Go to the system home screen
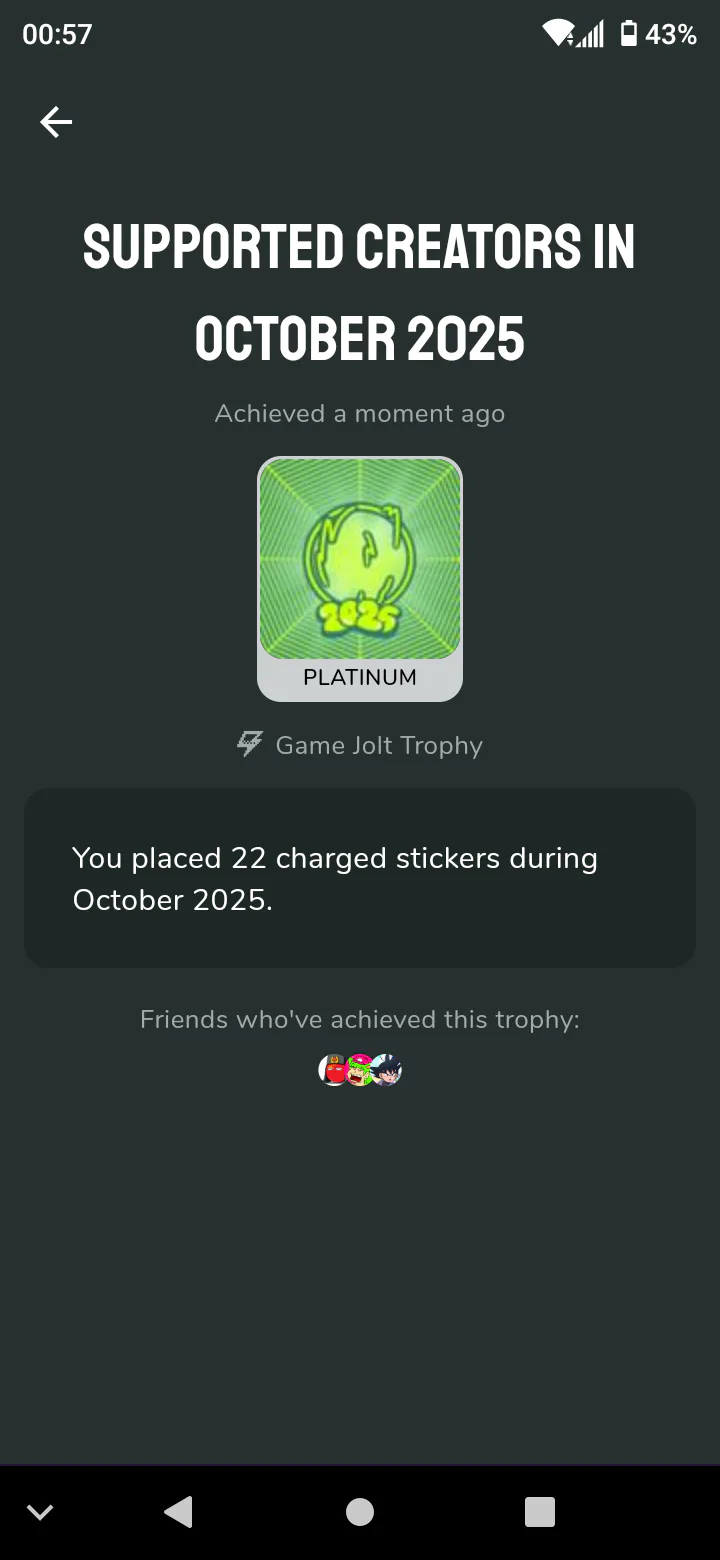 click(360, 1511)
